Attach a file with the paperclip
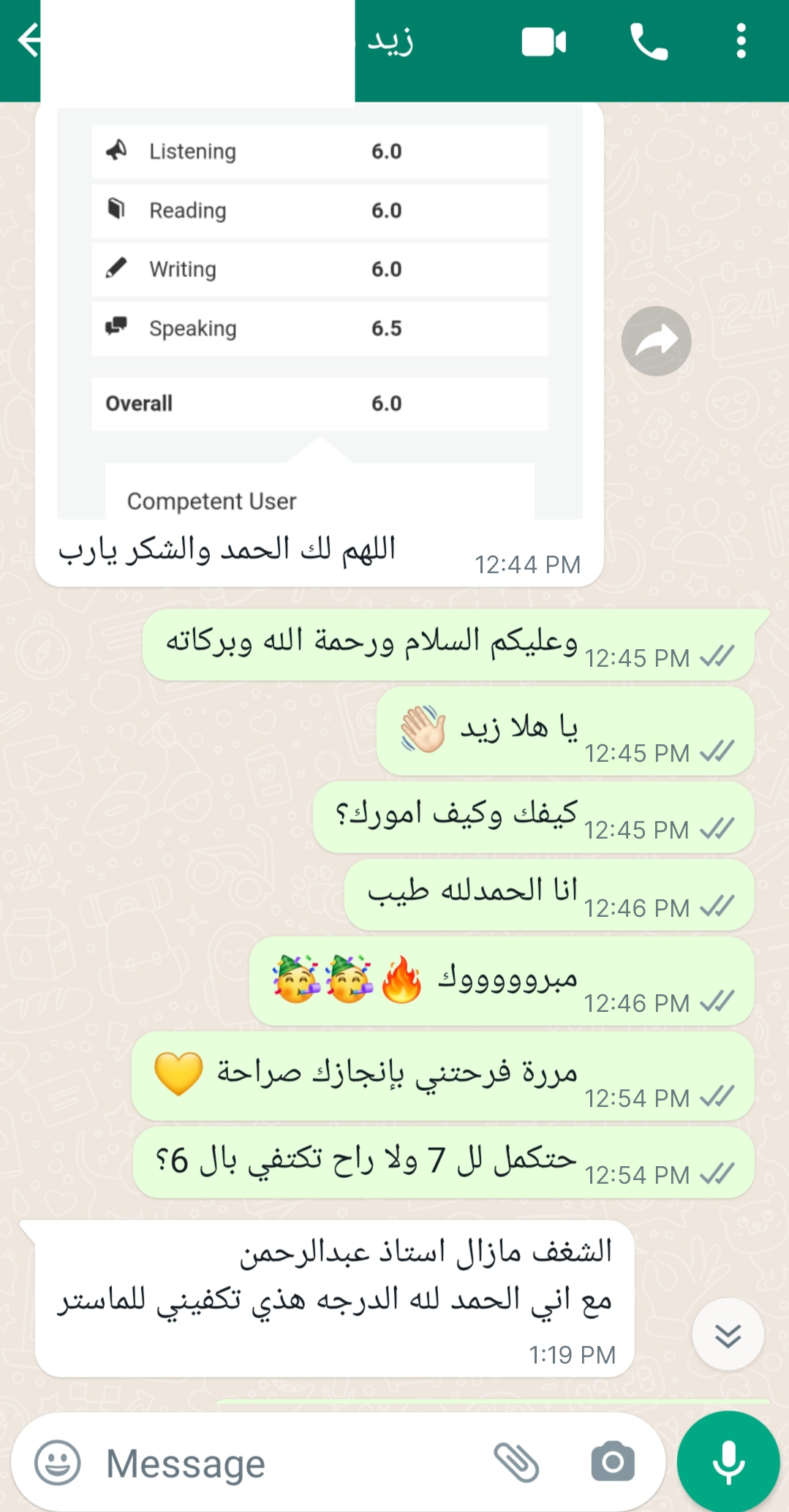789x1512 pixels. point(516,1463)
